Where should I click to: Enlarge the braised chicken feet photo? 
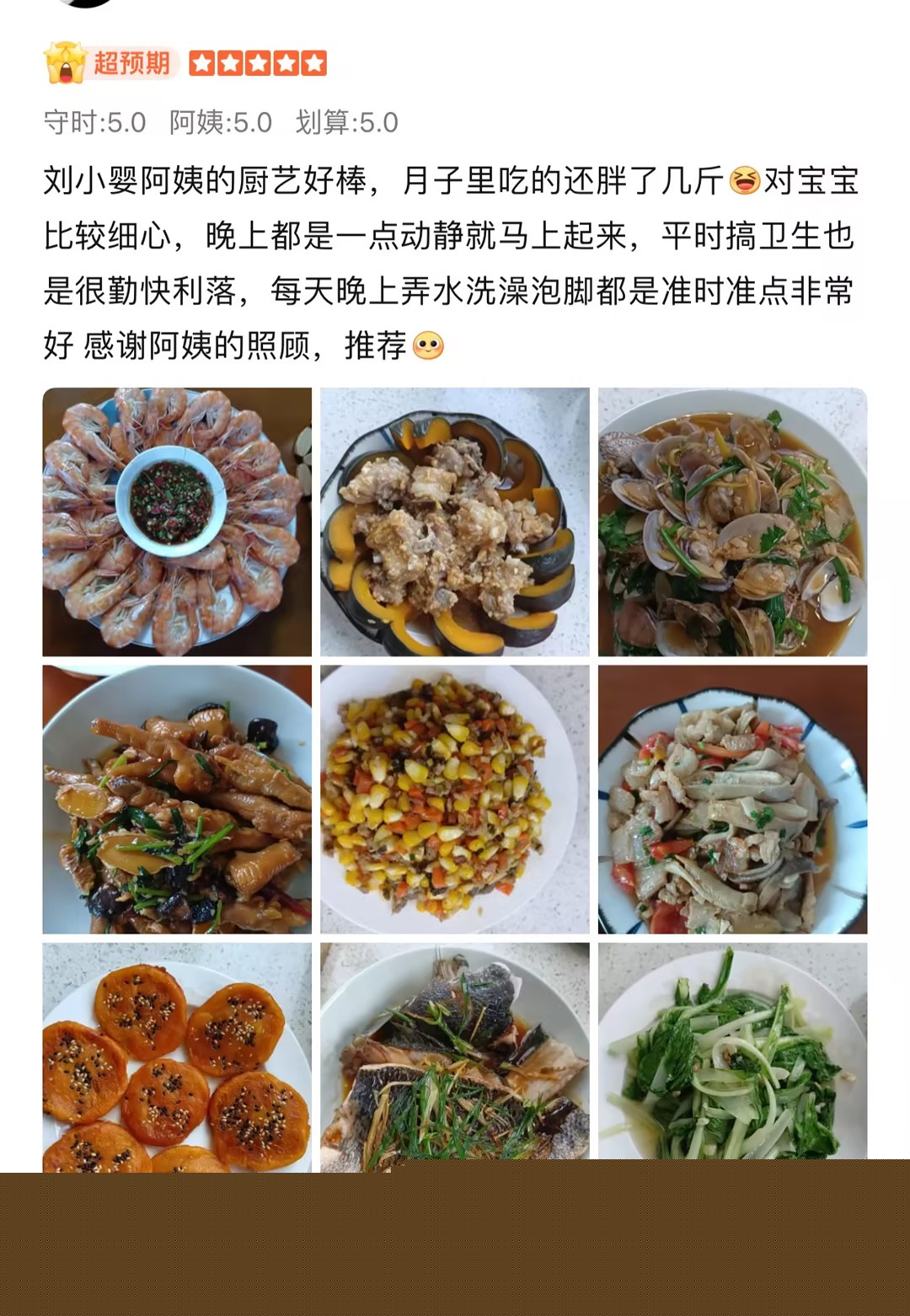click(x=177, y=799)
